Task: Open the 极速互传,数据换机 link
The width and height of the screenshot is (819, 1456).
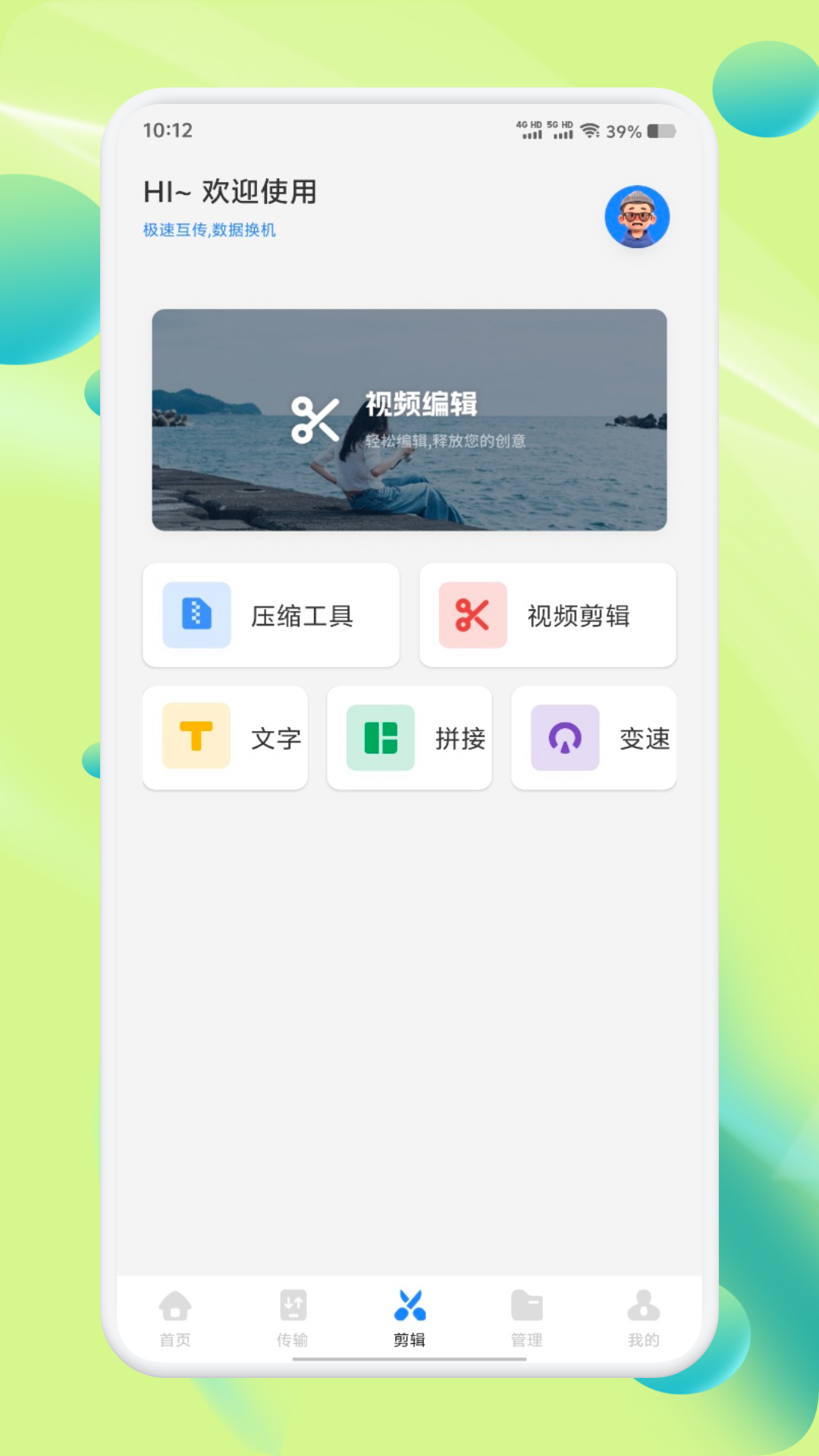Action: 209,231
